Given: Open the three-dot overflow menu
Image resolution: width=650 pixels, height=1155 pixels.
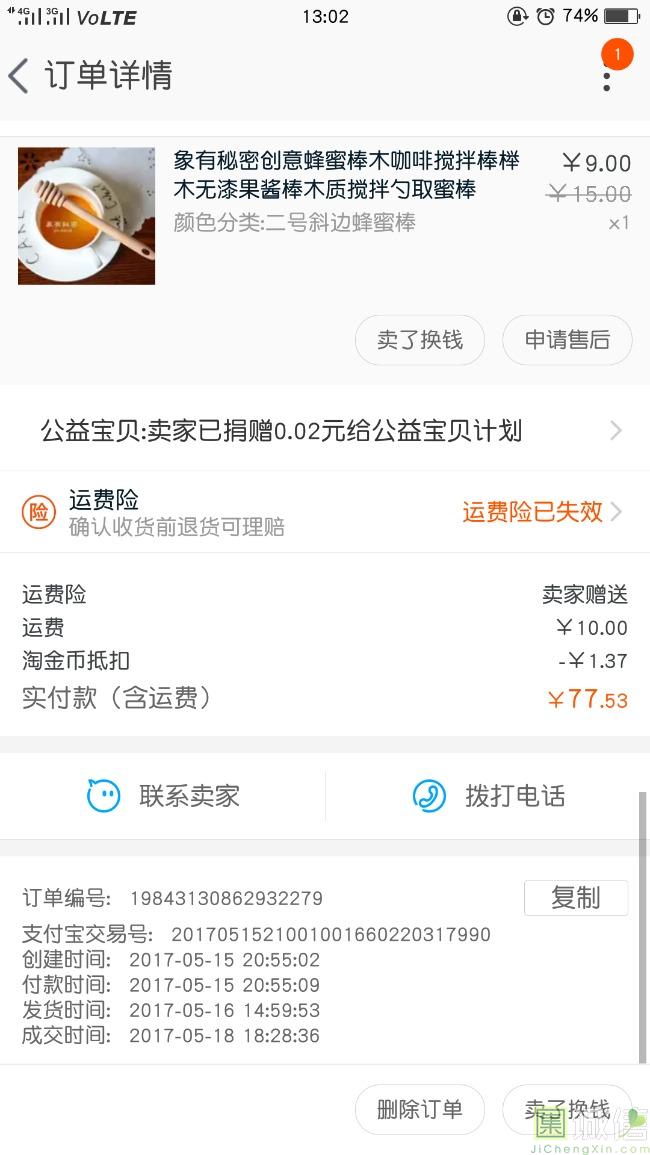Looking at the screenshot, I should (607, 76).
